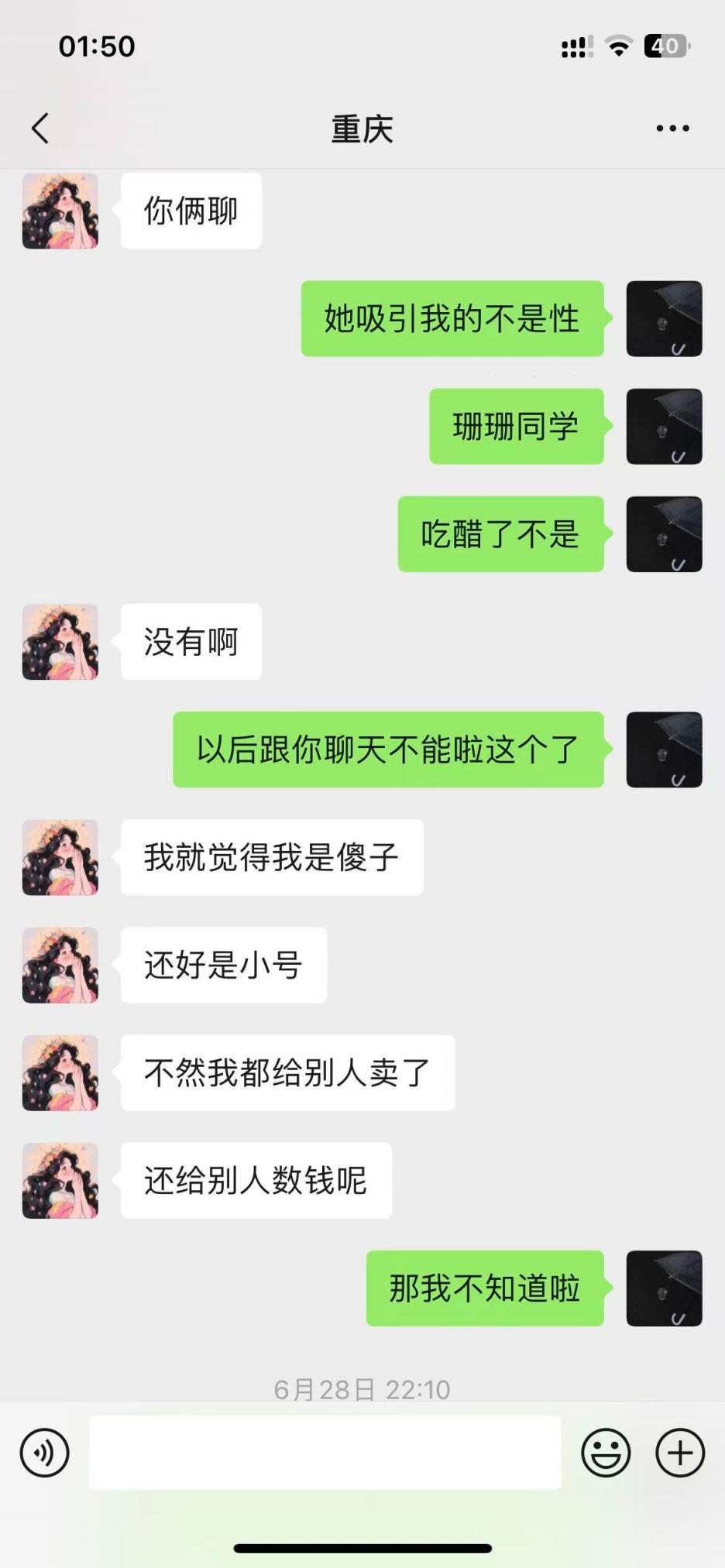Tap your avatar beside 那我不知道啦
The image size is (725, 1568).
tap(664, 1288)
